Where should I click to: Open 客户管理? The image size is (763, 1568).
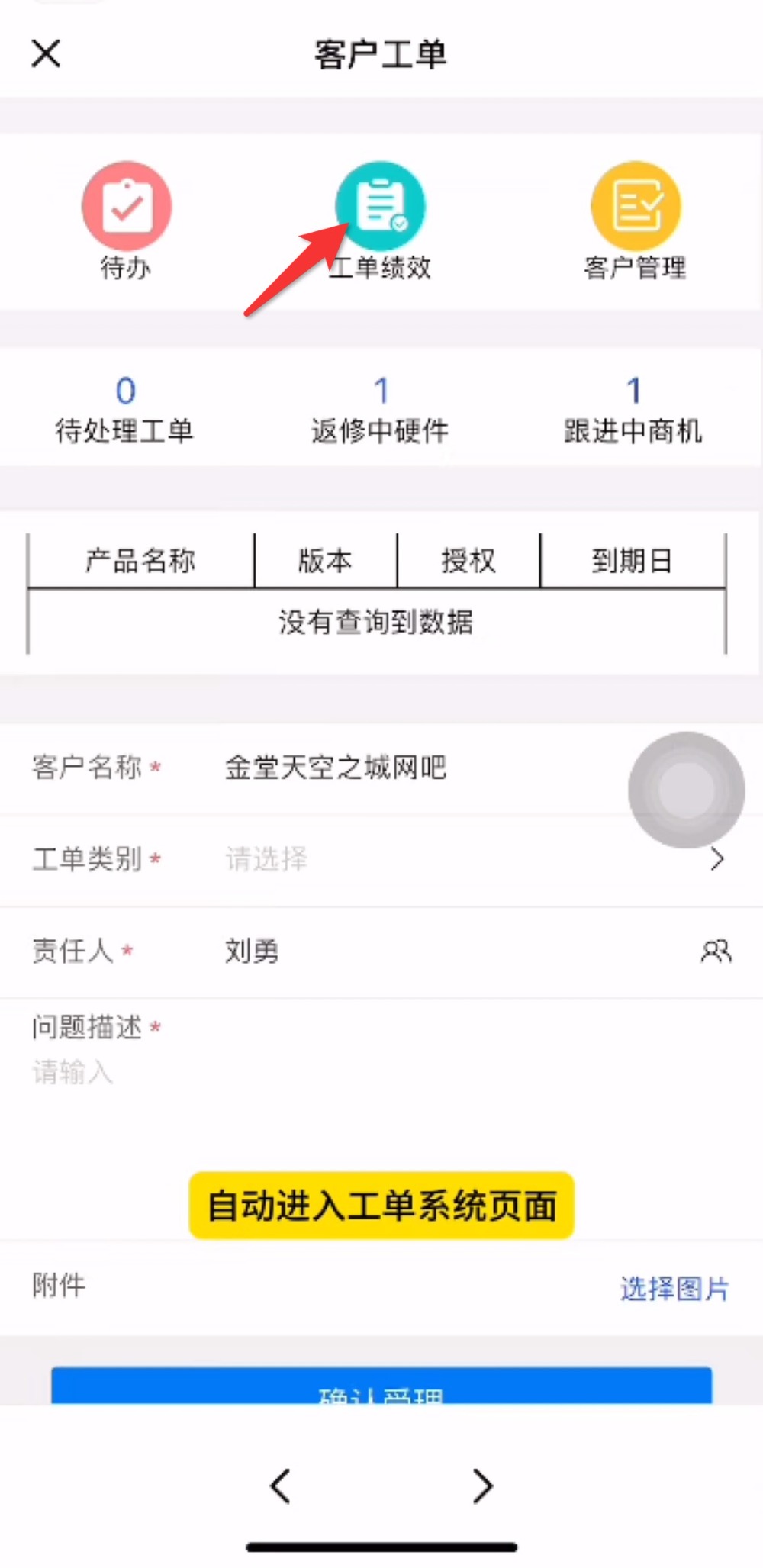(636, 221)
